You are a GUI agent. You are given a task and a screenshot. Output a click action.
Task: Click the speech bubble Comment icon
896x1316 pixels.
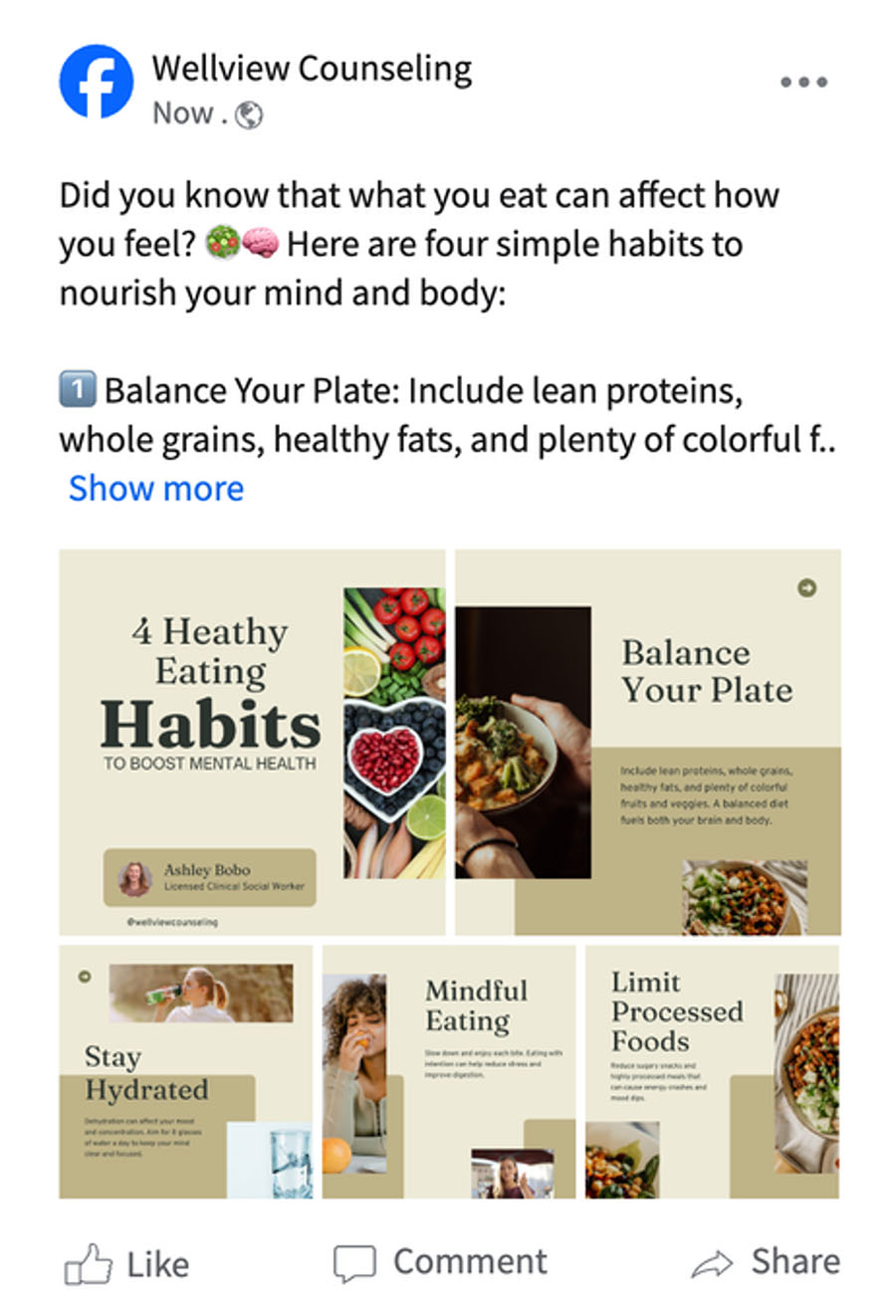click(x=355, y=1261)
